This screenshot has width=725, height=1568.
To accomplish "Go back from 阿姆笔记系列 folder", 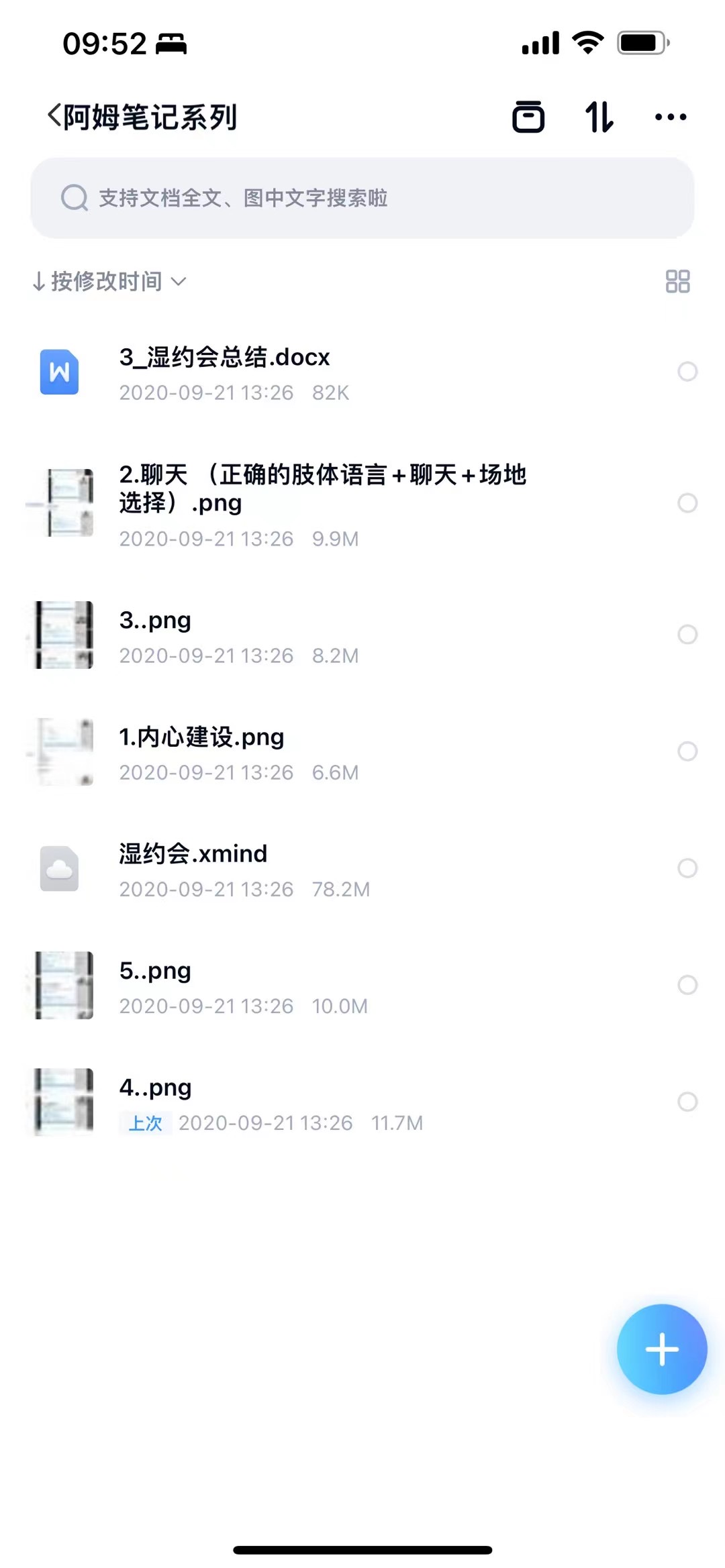I will [x=55, y=116].
